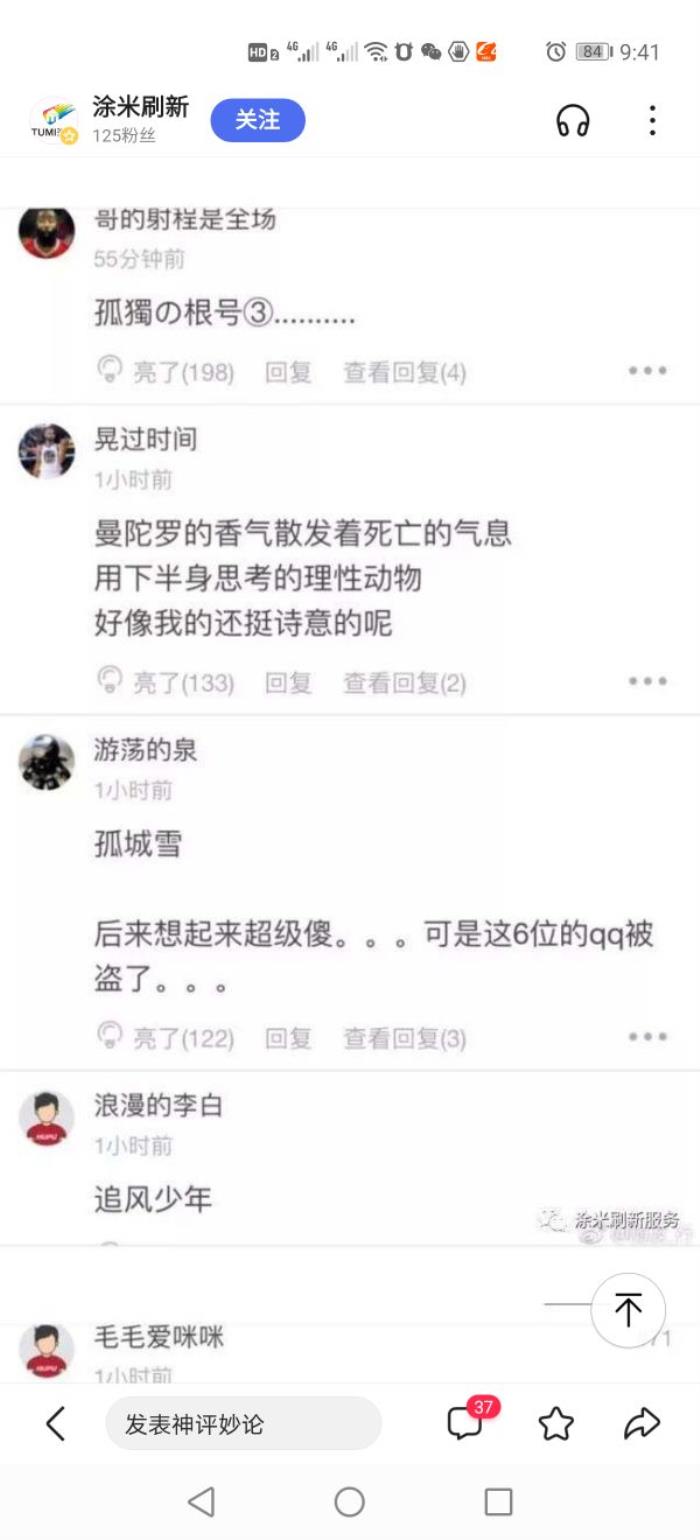
Task: Open more options on 晃过时间's comment
Action: [647, 681]
